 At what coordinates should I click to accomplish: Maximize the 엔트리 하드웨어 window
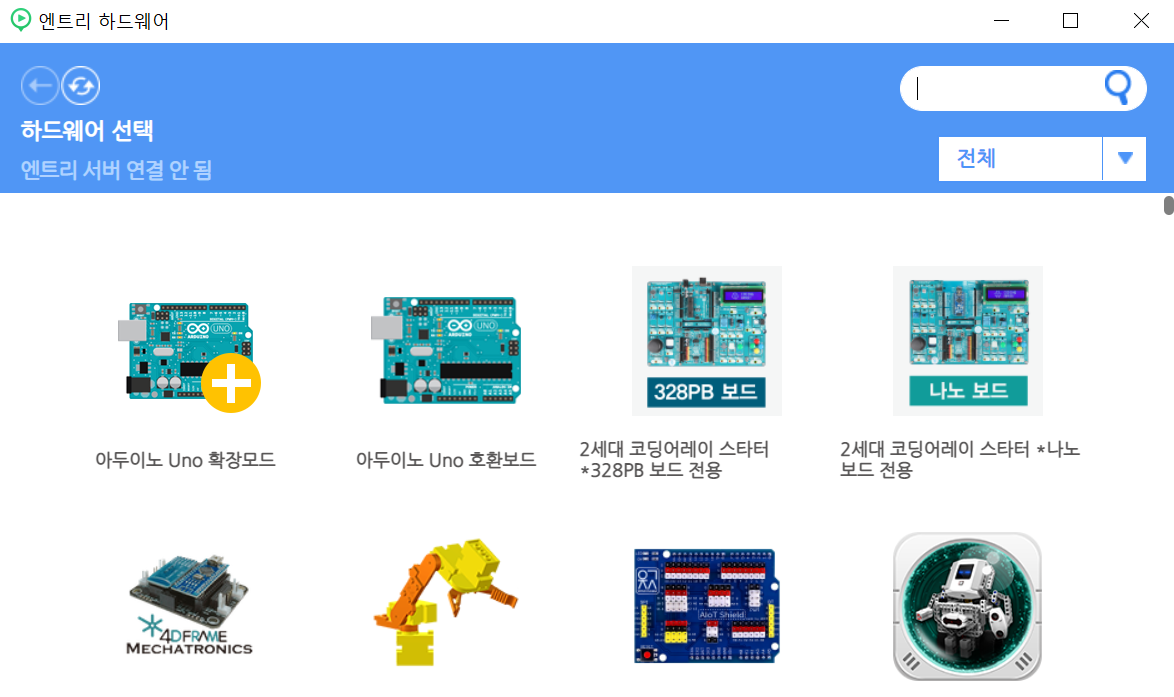[x=1070, y=20]
